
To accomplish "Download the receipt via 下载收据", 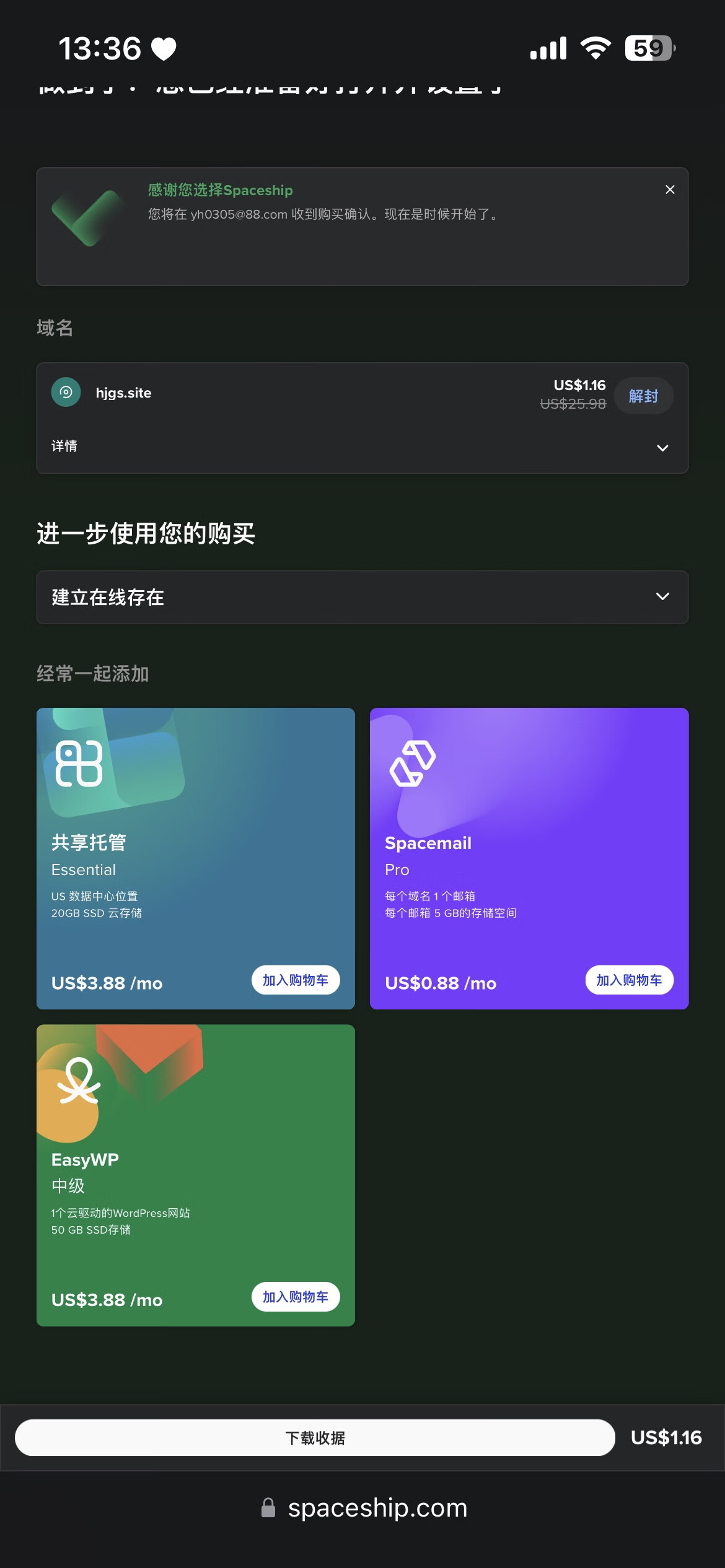I will tap(315, 1437).
